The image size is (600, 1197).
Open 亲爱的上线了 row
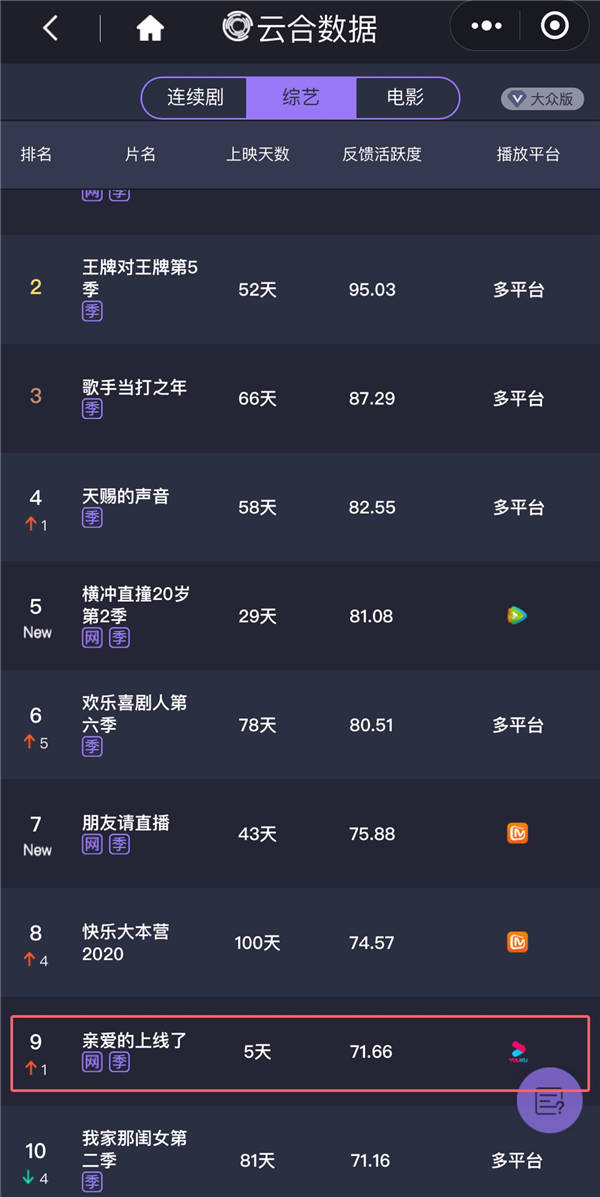(300, 1052)
